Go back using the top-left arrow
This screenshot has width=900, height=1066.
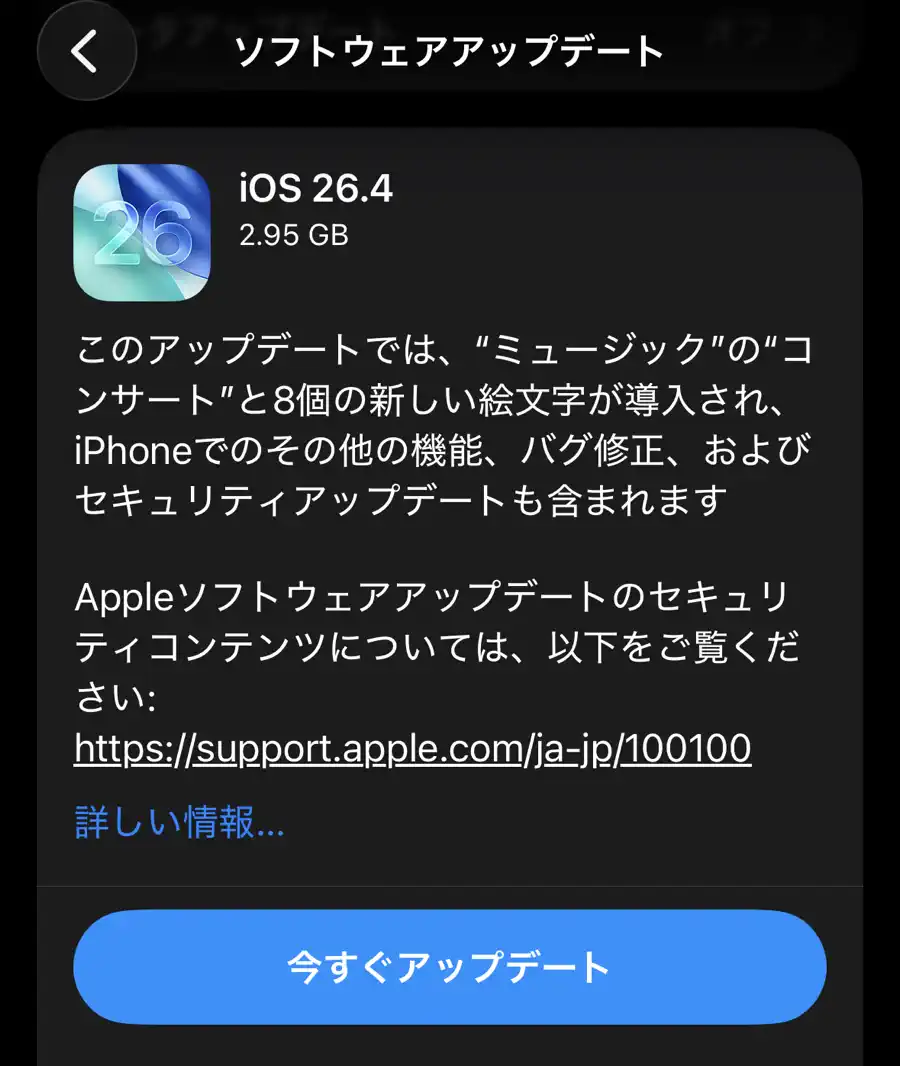coord(86,51)
